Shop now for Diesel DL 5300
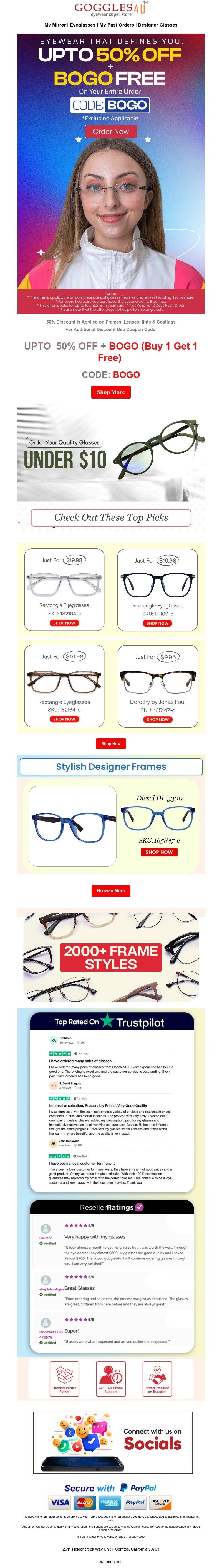 click(158, 852)
